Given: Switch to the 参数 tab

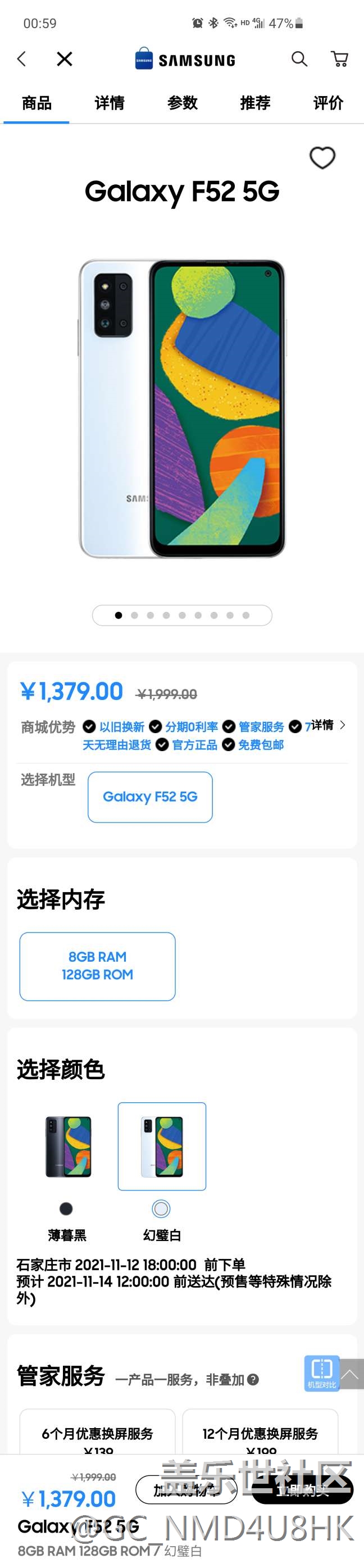Looking at the screenshot, I should coord(182,103).
